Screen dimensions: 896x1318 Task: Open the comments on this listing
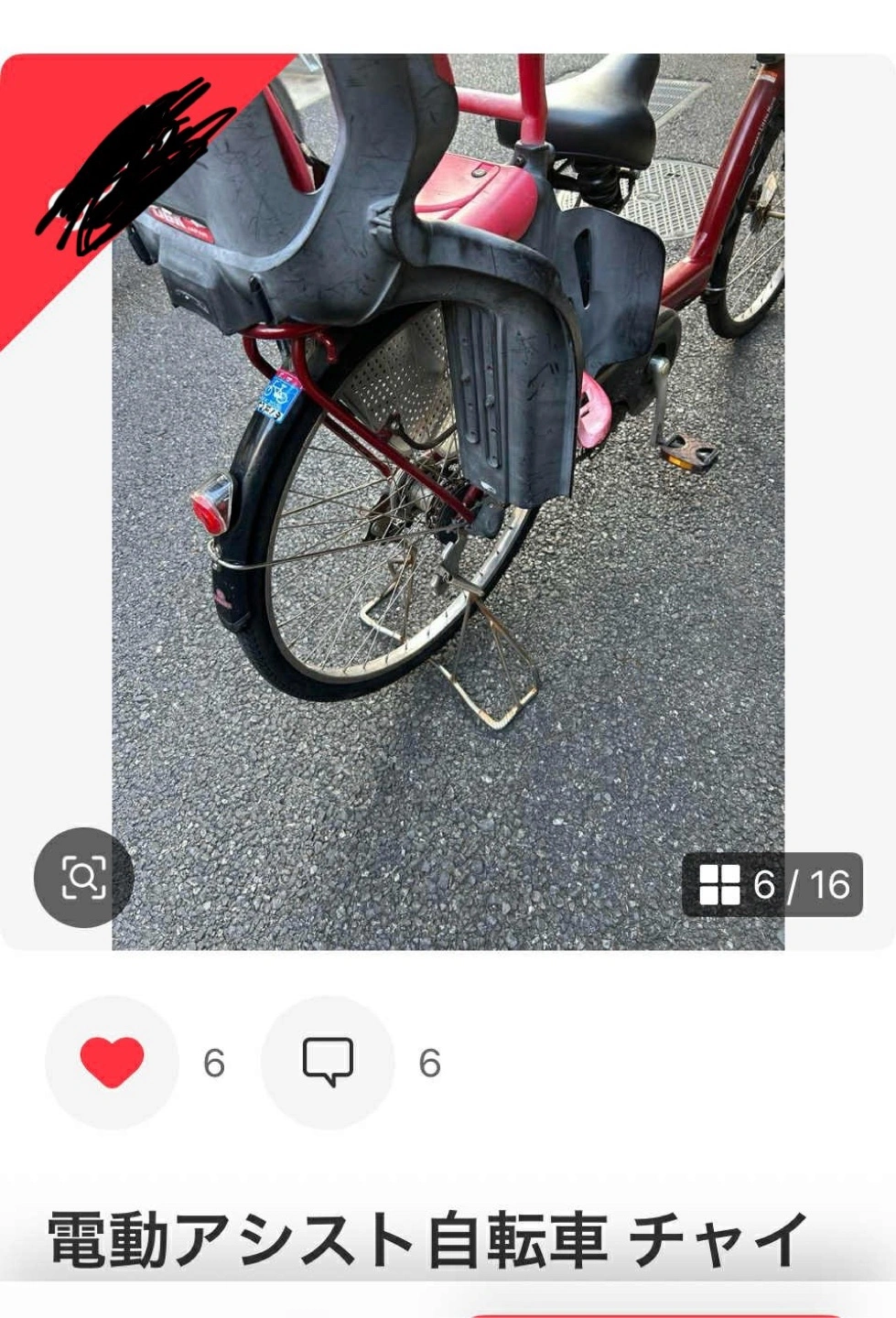328,1062
